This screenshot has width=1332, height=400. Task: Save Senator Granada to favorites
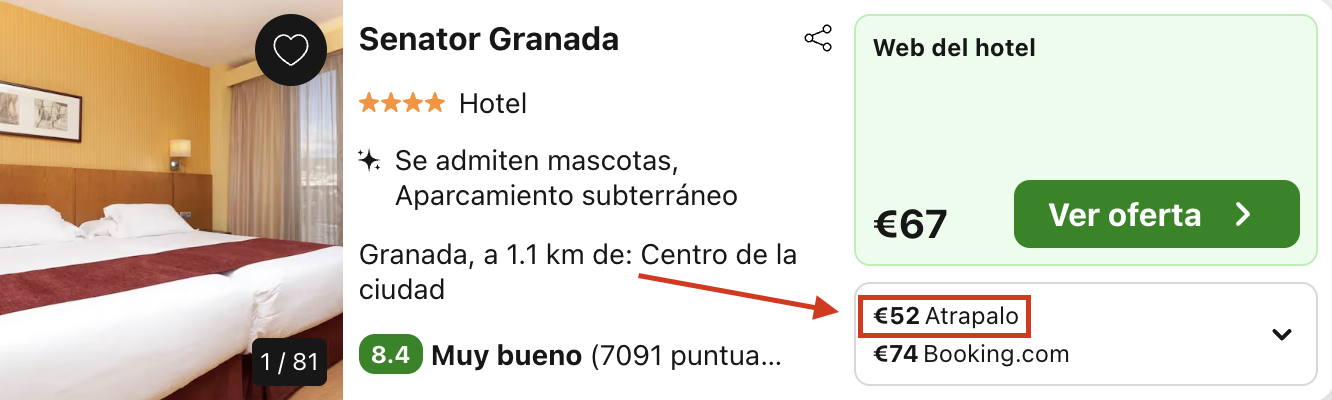291,50
